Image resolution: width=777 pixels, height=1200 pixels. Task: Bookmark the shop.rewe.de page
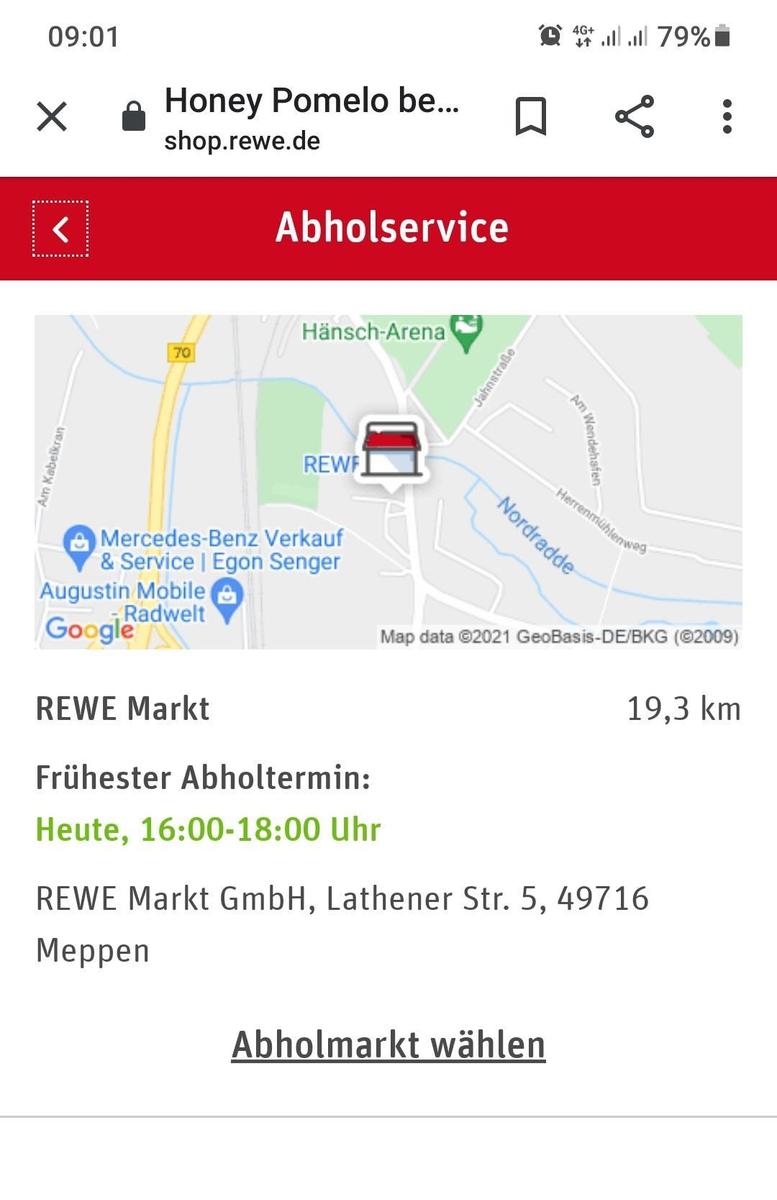click(x=530, y=117)
